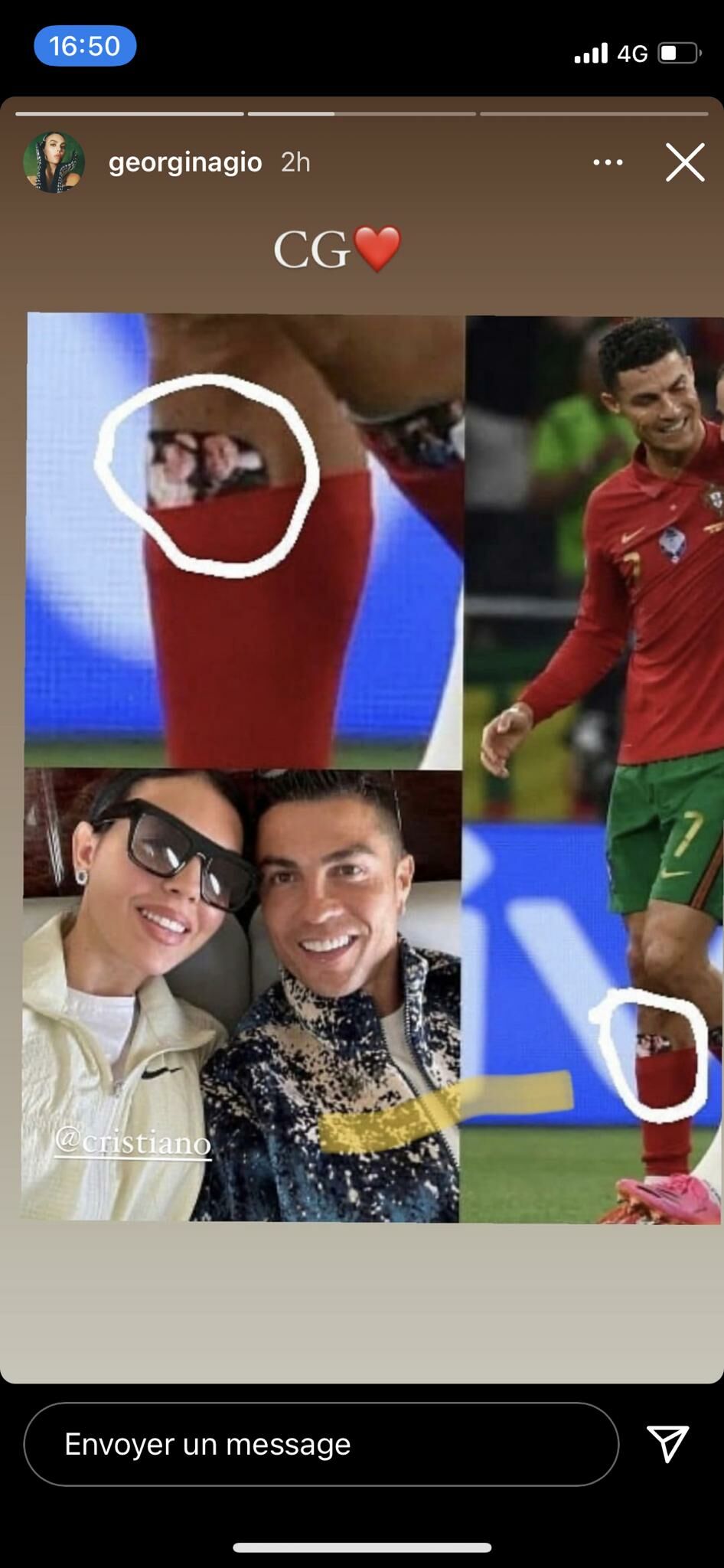The width and height of the screenshot is (724, 1568).
Task: Open the @cristiano mention tag
Action: pyautogui.click(x=133, y=1142)
